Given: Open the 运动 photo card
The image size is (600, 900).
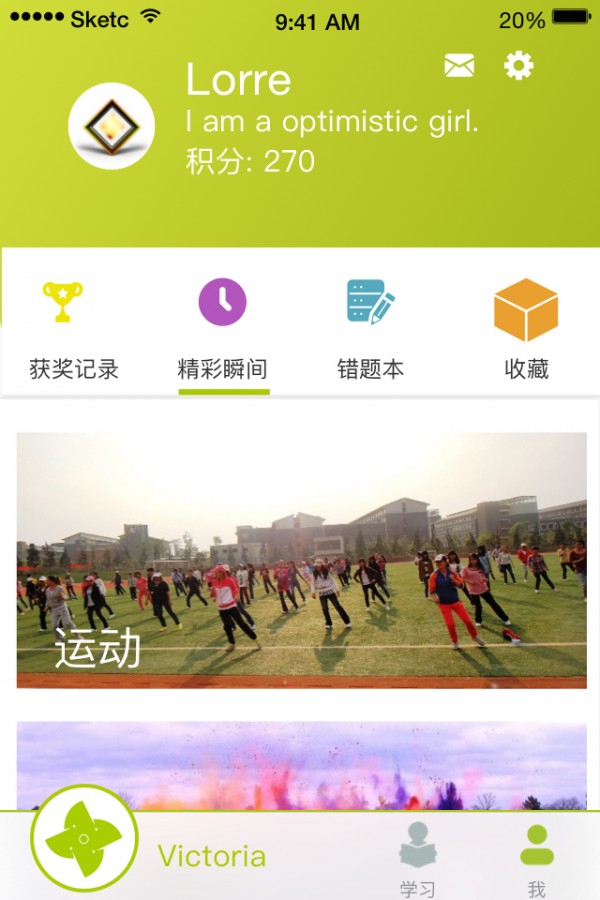Looking at the screenshot, I should click(x=301, y=560).
